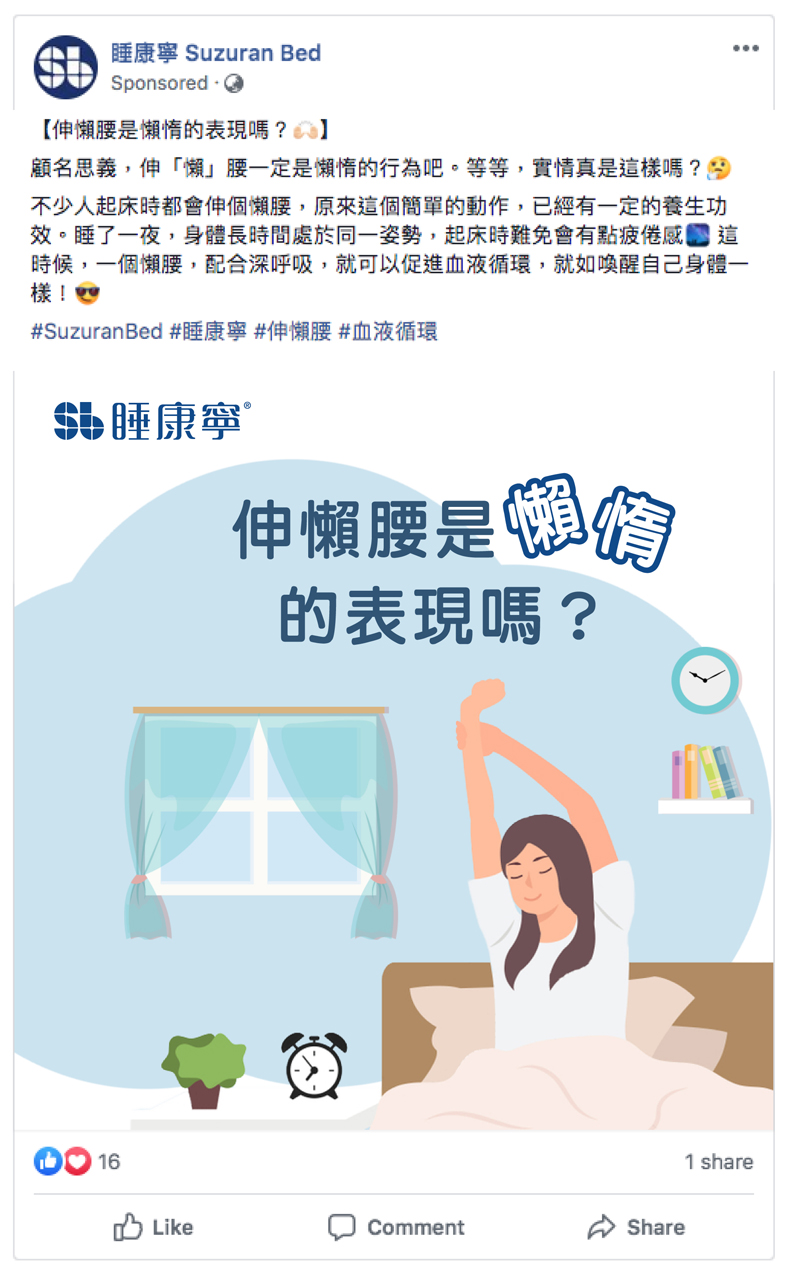Open the #睡康寧 hashtag
This screenshot has height=1280, width=788.
click(208, 331)
